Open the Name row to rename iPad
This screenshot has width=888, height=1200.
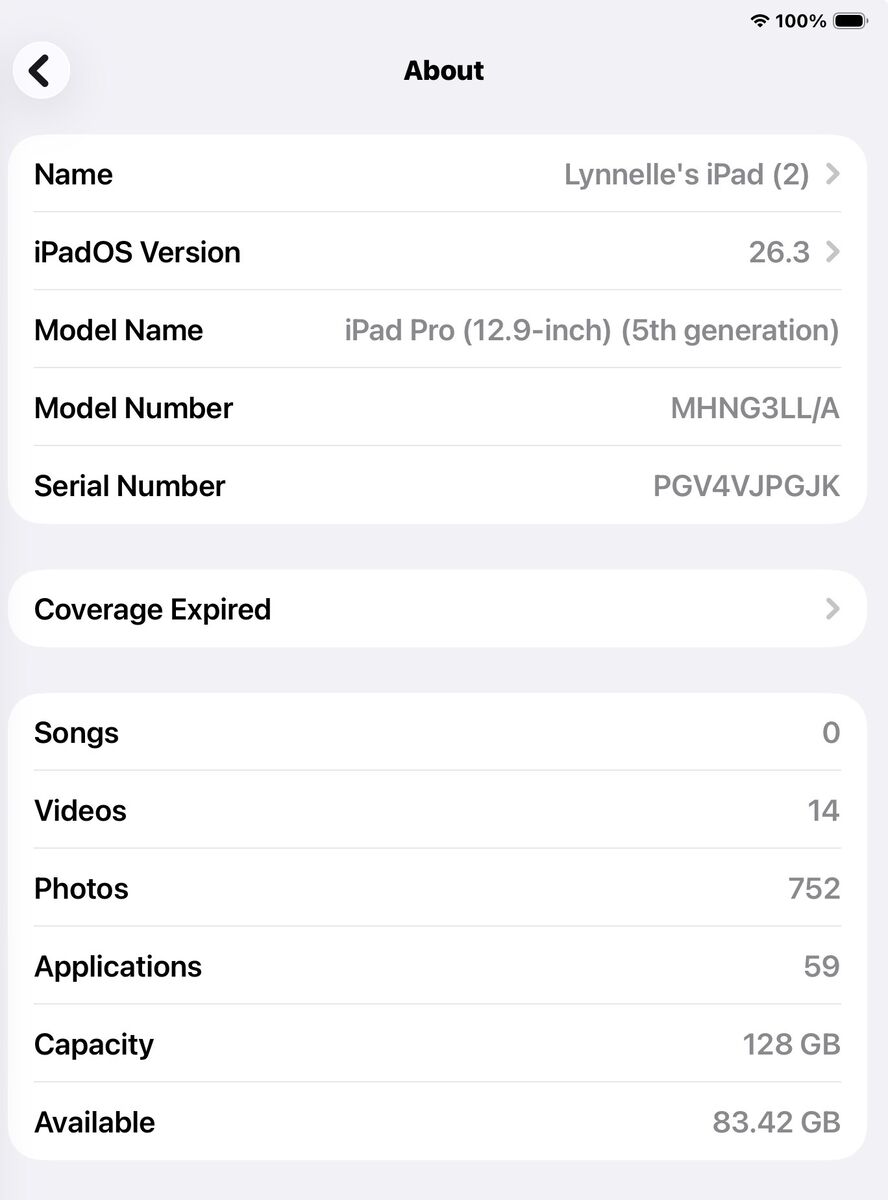click(437, 175)
